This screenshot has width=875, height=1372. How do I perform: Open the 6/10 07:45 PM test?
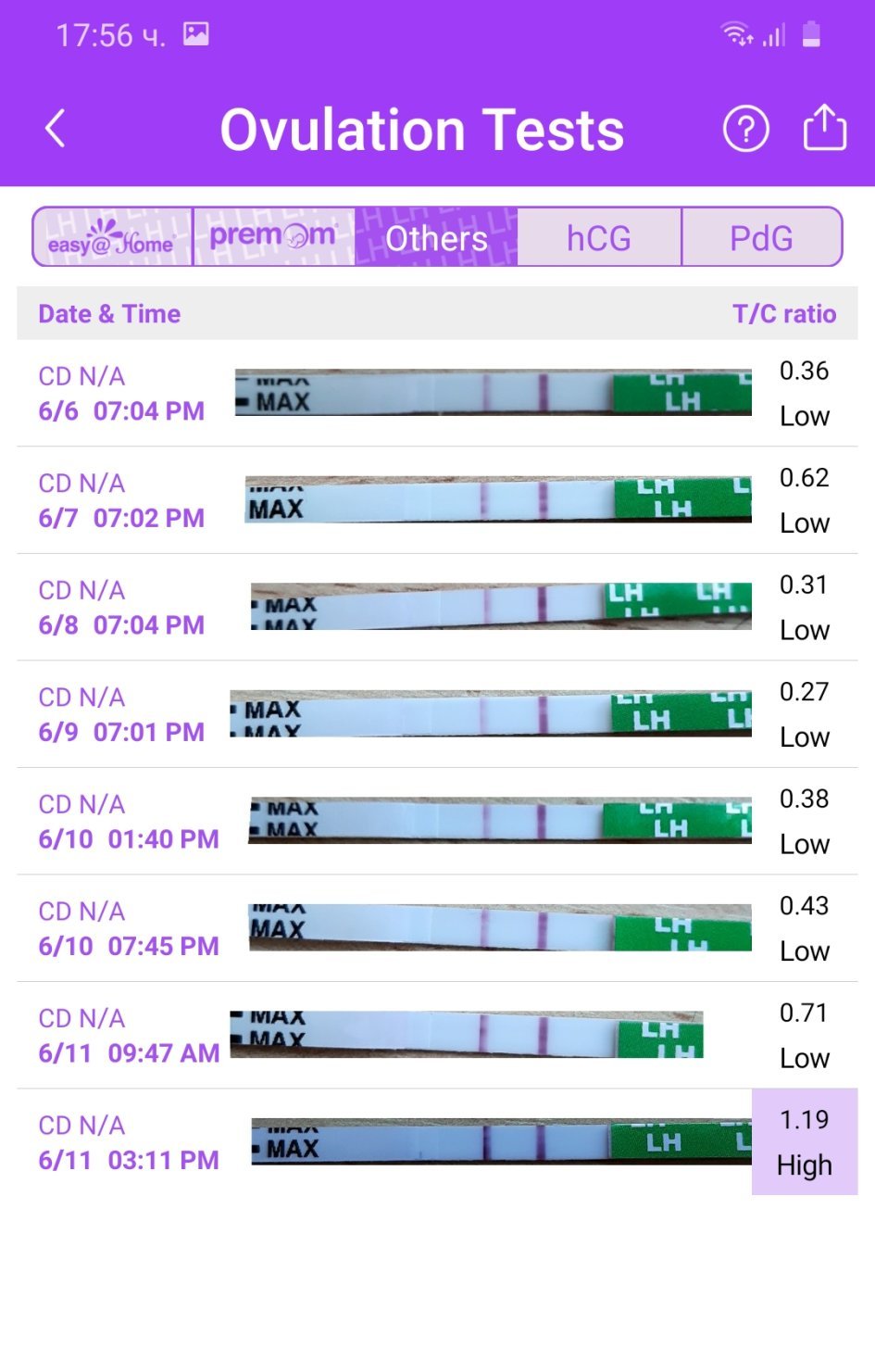(437, 928)
